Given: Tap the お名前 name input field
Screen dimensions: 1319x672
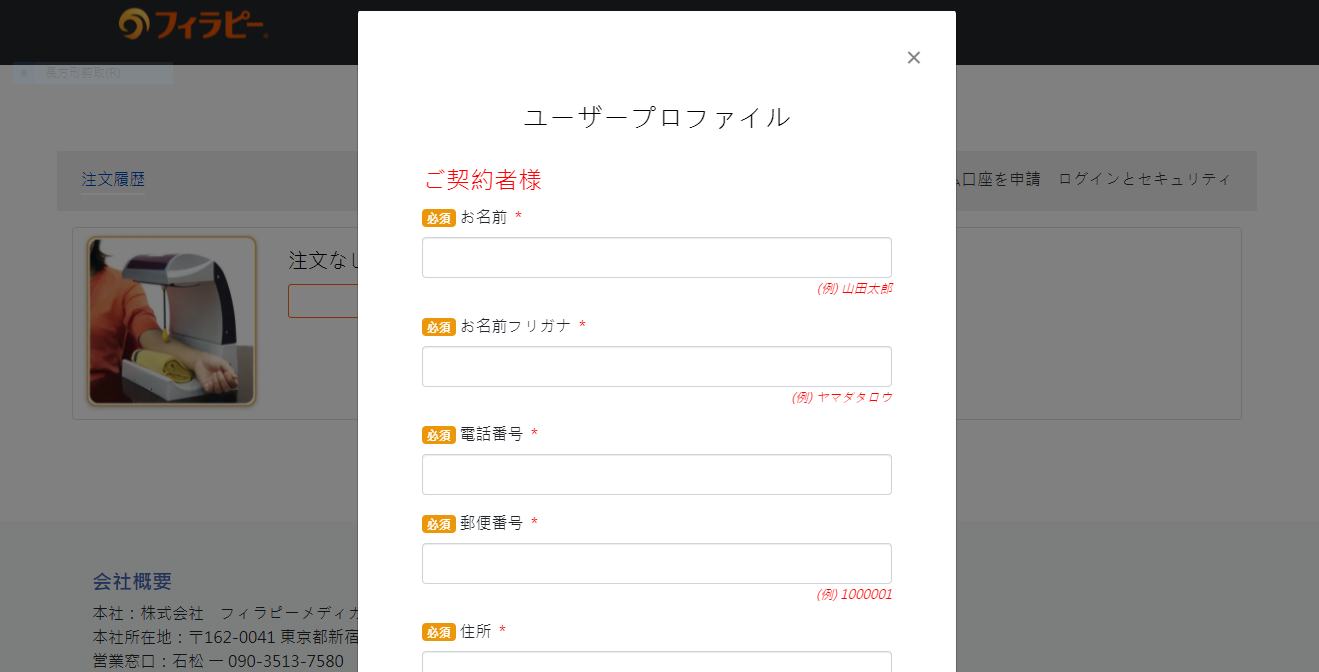Looking at the screenshot, I should tap(657, 257).
